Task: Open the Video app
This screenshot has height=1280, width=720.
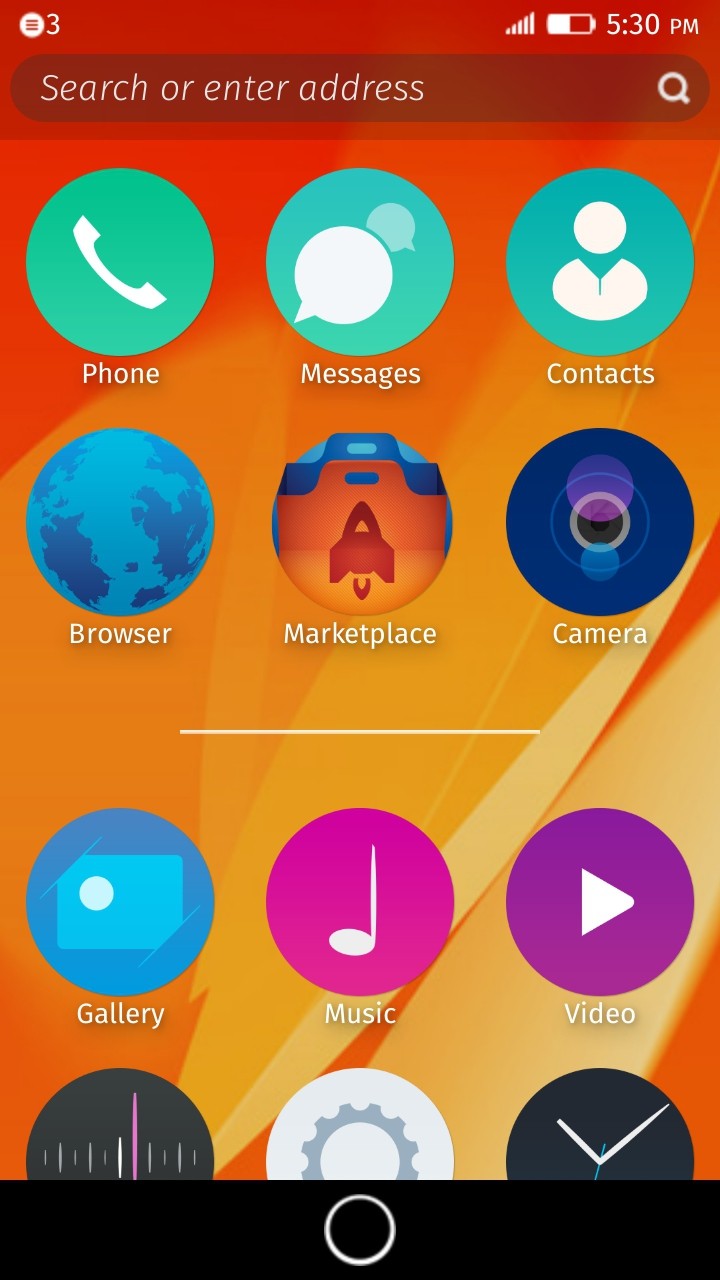Action: point(600,902)
